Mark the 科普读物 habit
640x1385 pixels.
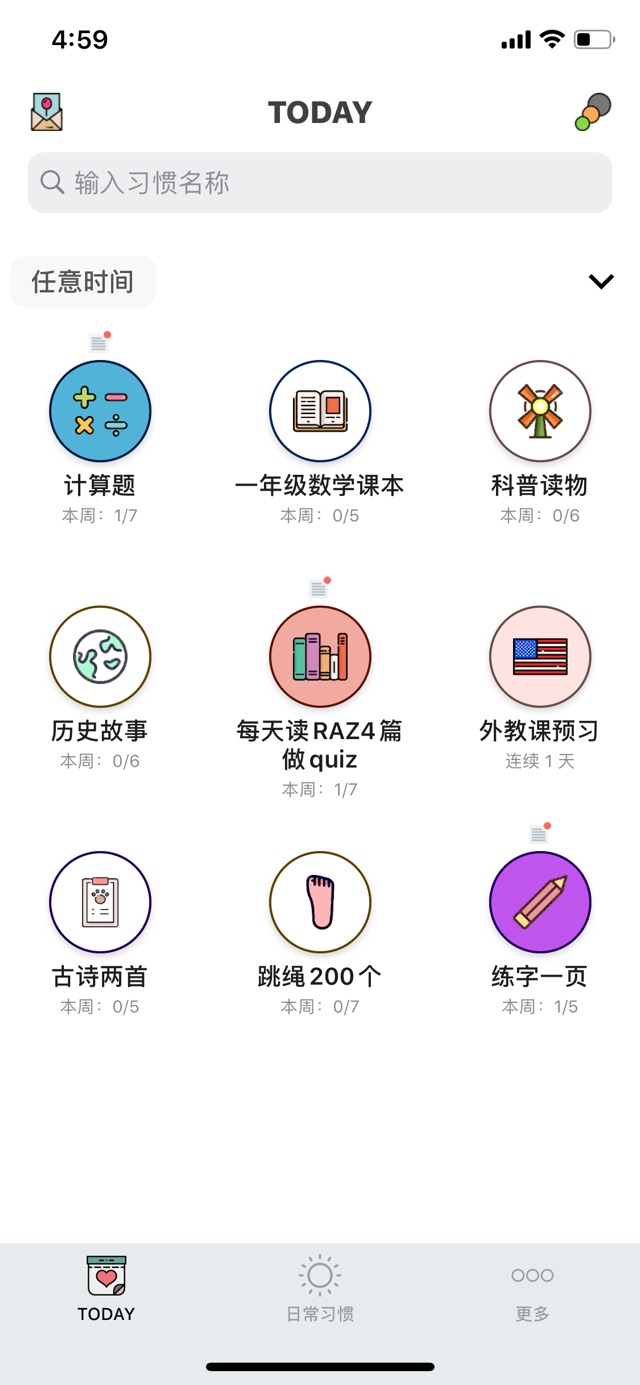pos(540,411)
